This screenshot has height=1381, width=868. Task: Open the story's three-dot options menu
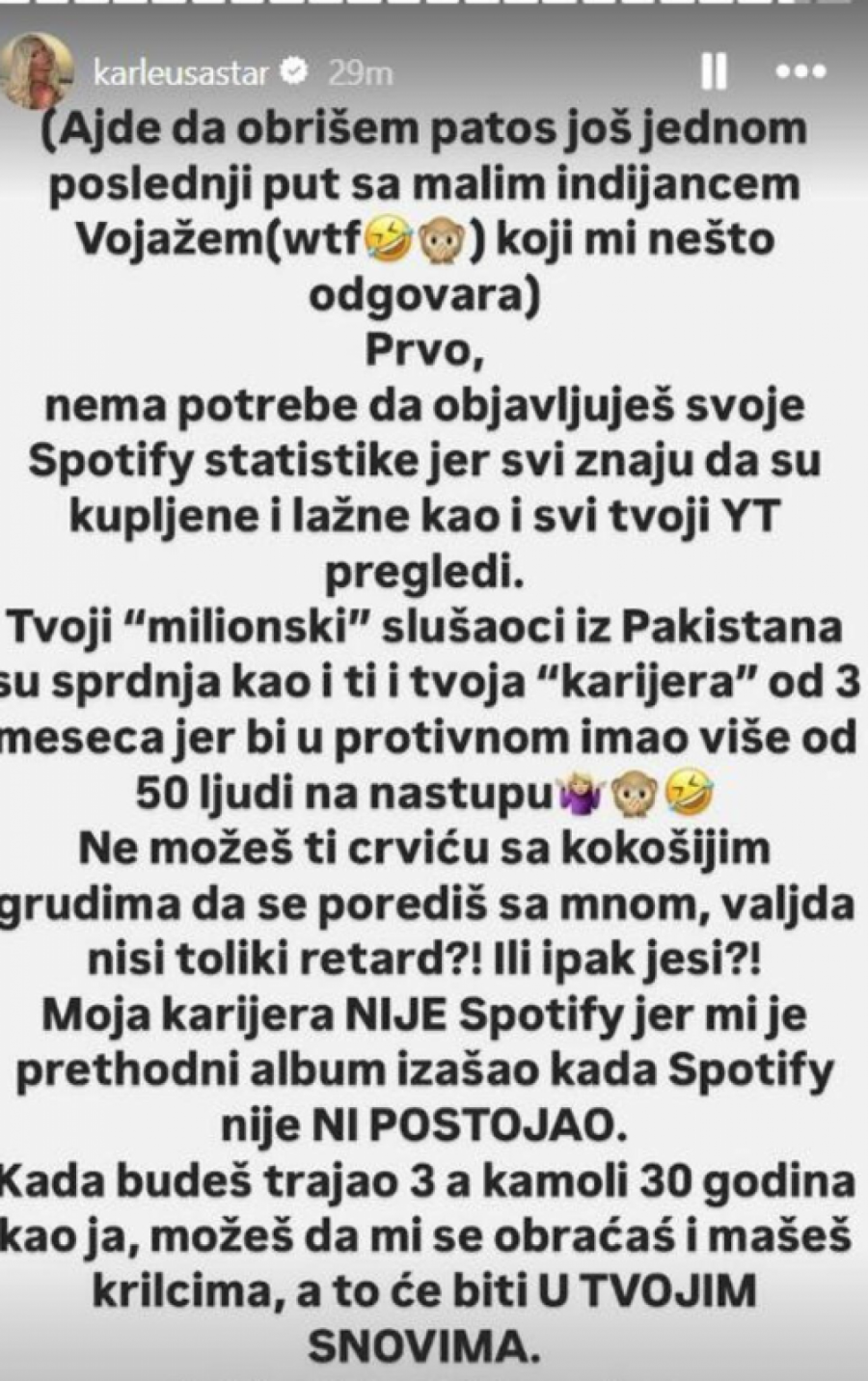point(801,72)
